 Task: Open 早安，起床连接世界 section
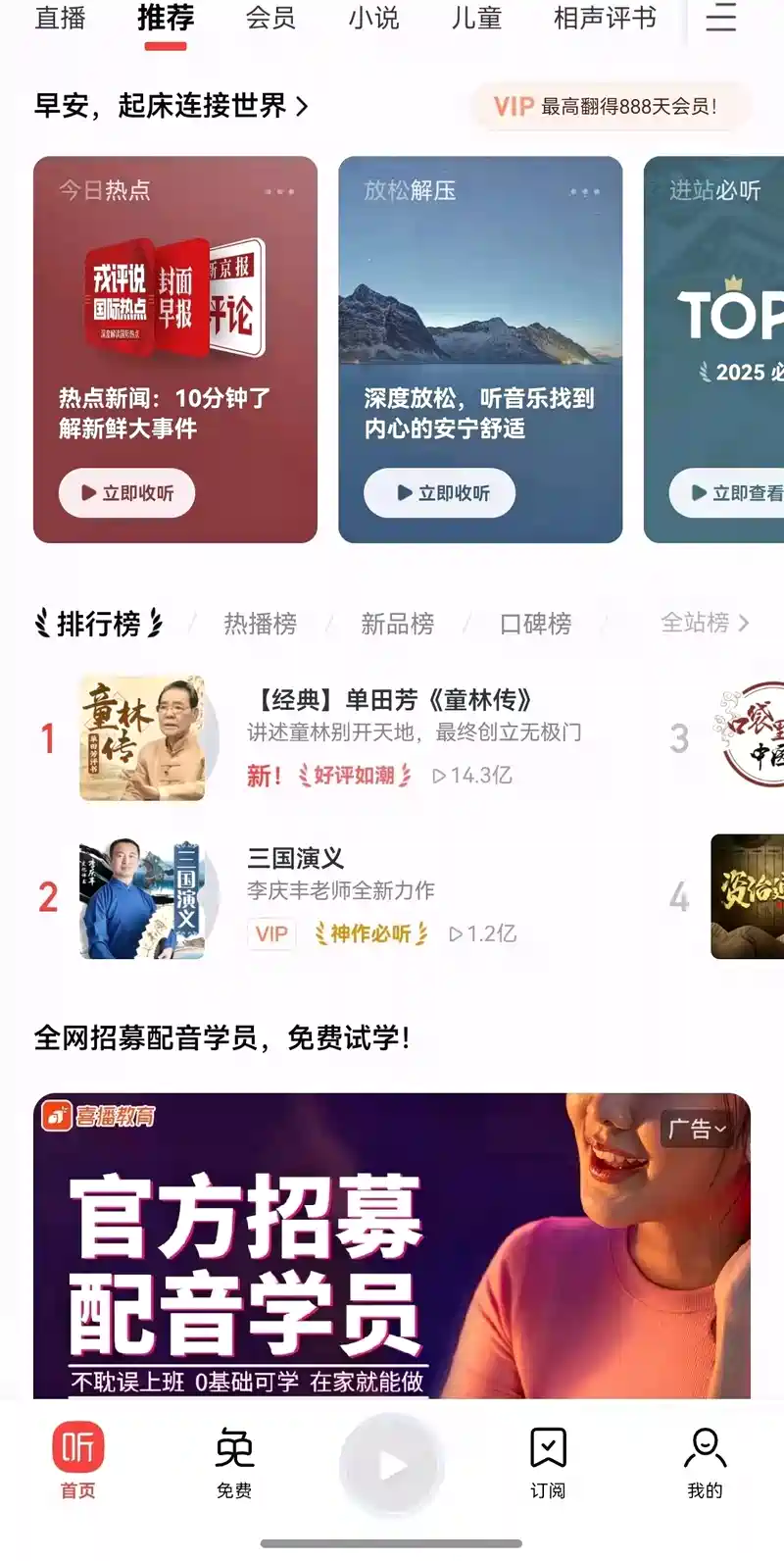[x=171, y=106]
